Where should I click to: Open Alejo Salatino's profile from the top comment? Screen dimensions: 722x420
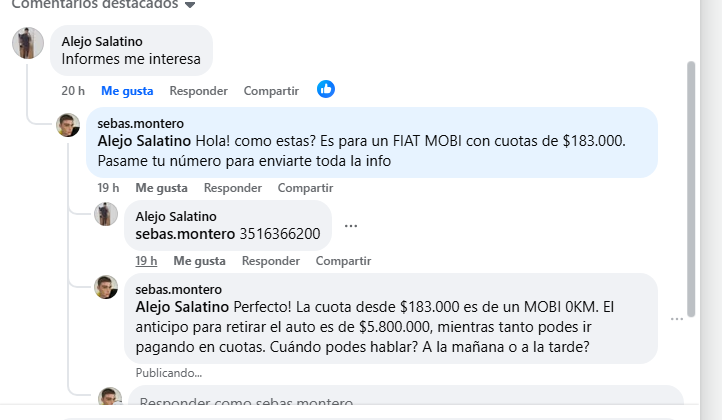pyautogui.click(x=101, y=41)
